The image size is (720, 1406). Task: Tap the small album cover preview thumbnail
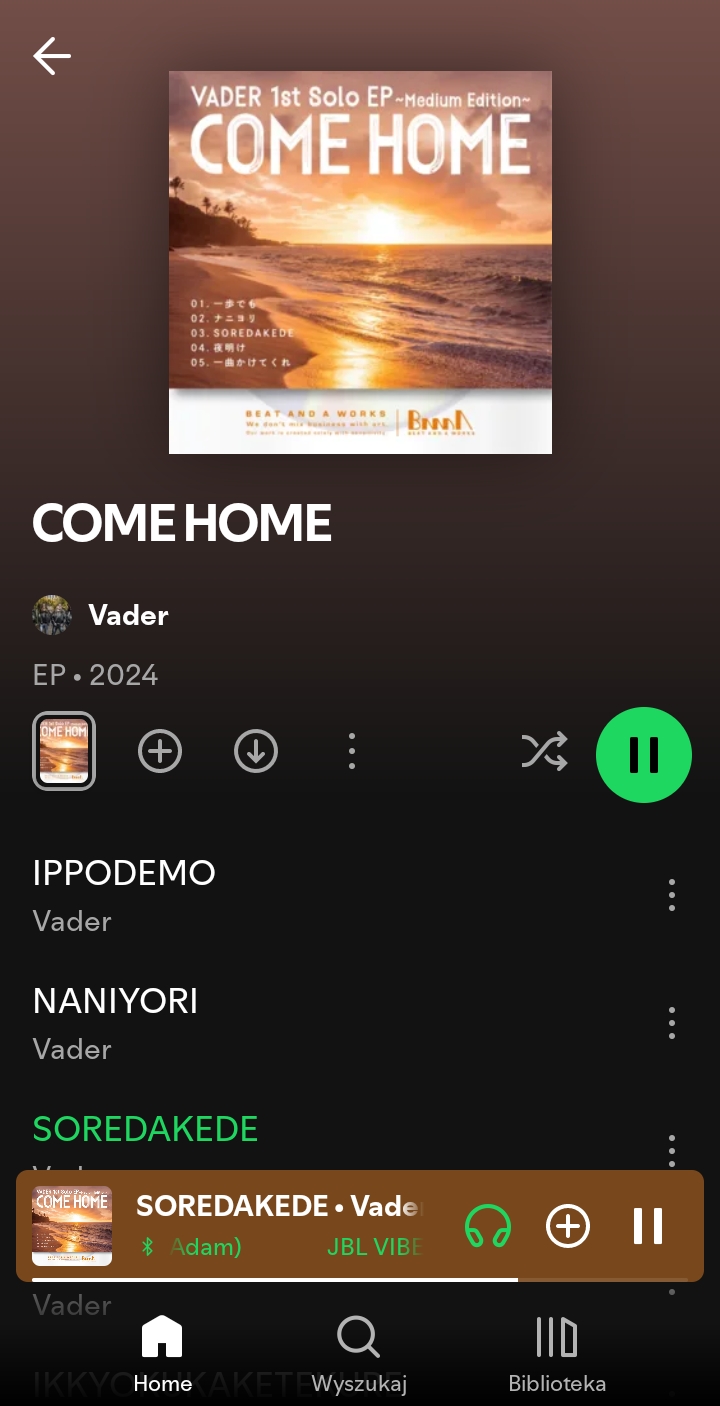click(x=64, y=751)
